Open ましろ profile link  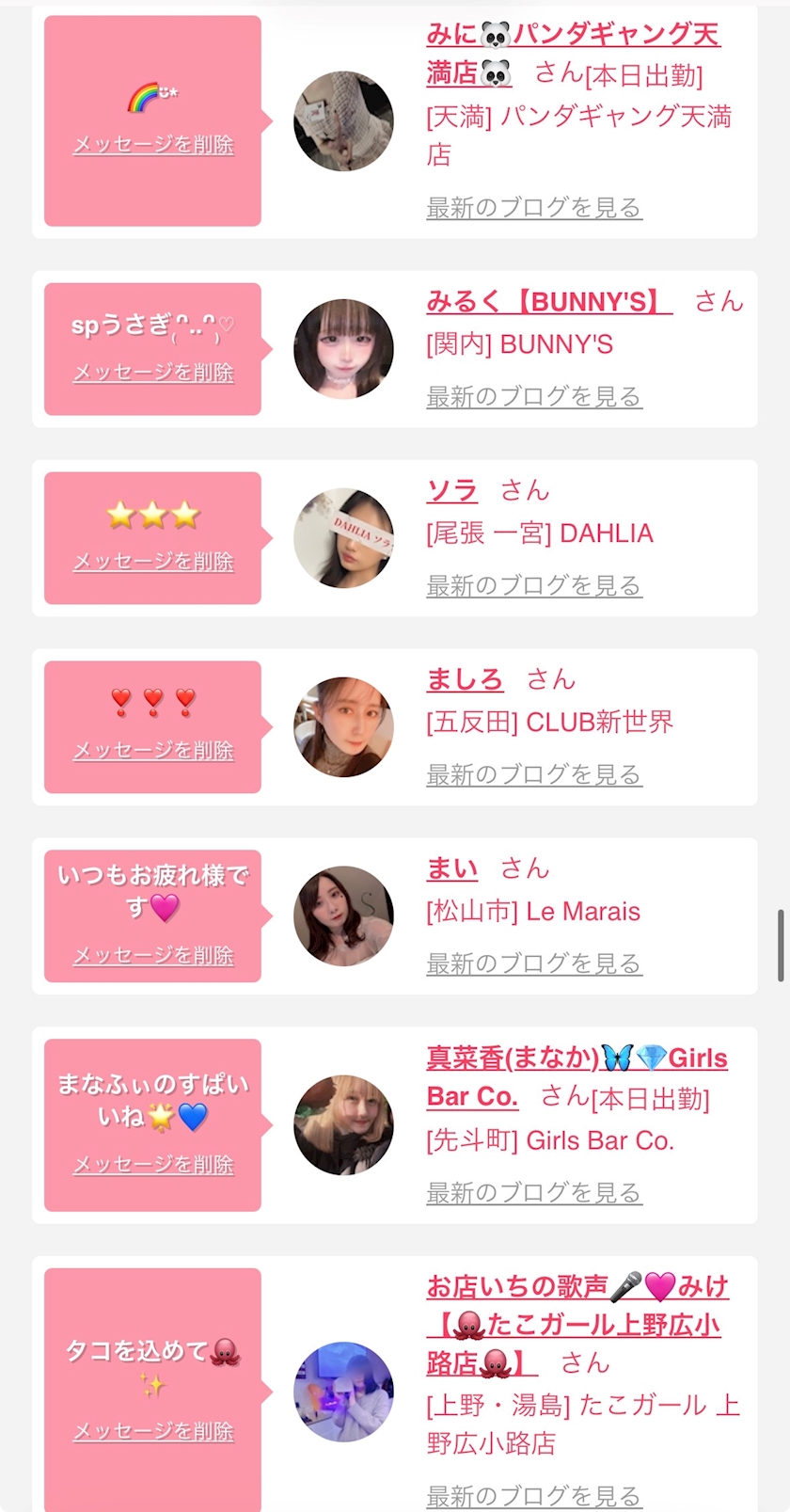click(465, 679)
